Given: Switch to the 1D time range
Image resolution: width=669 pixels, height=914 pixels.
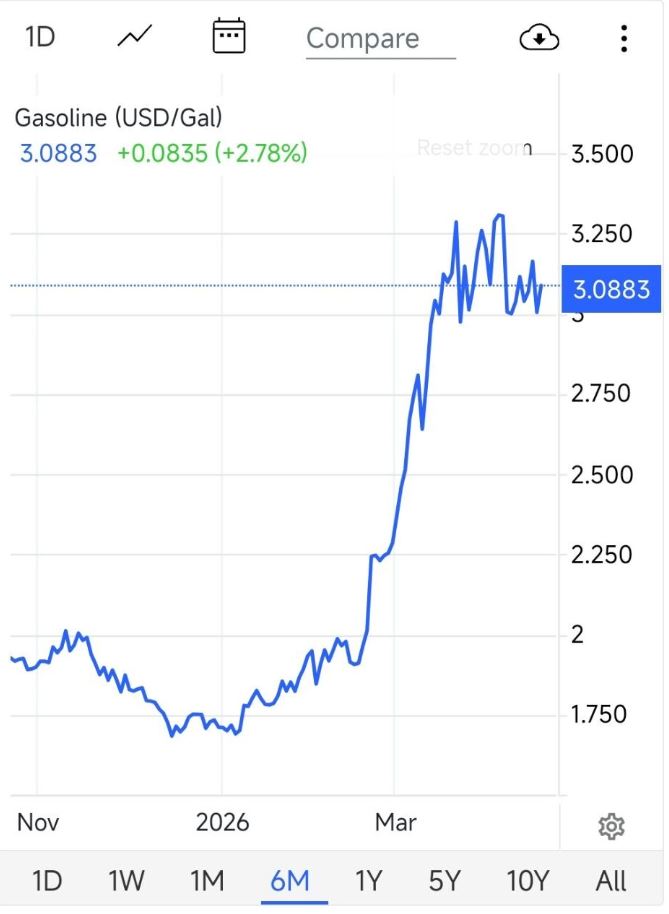Looking at the screenshot, I should (x=47, y=881).
